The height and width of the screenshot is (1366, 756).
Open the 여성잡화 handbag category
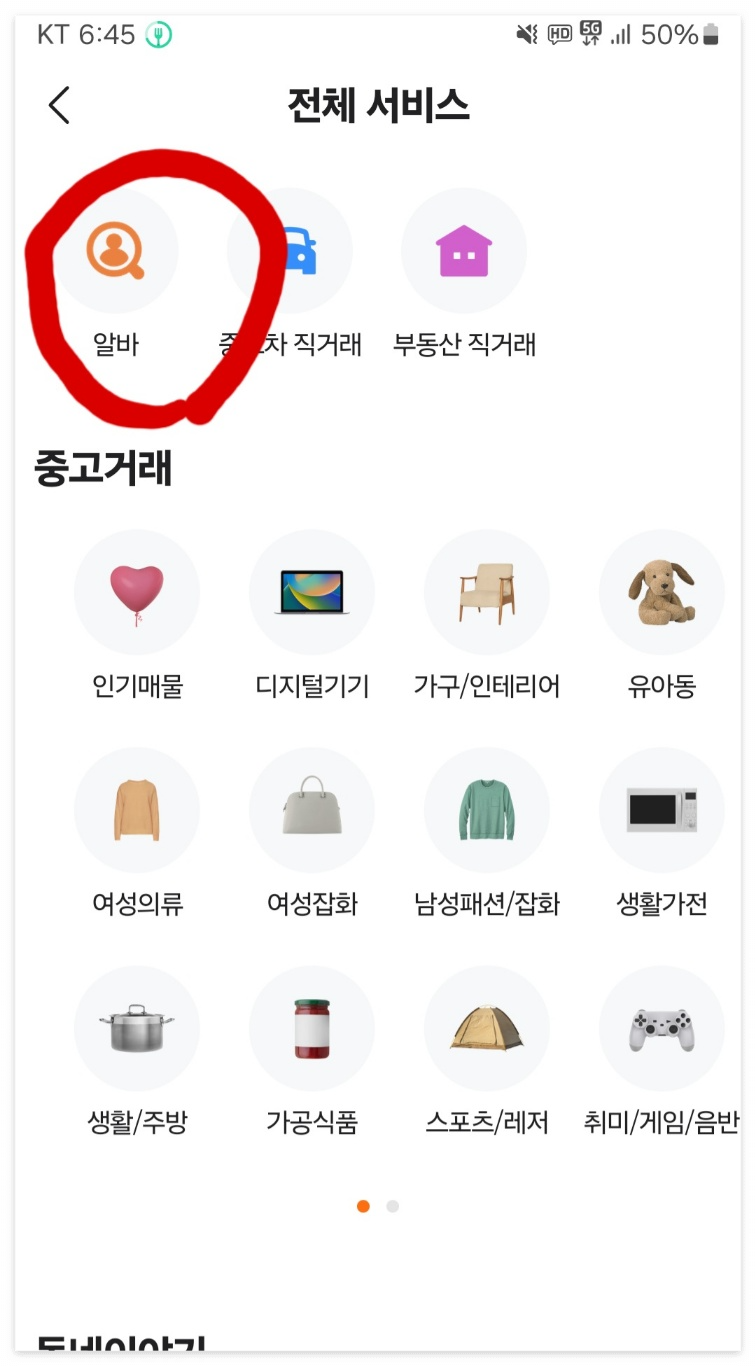pyautogui.click(x=312, y=810)
